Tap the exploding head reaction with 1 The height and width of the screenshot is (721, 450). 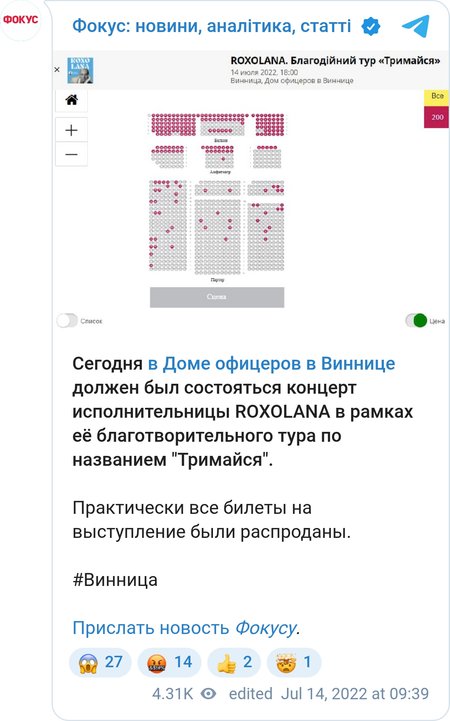click(294, 662)
